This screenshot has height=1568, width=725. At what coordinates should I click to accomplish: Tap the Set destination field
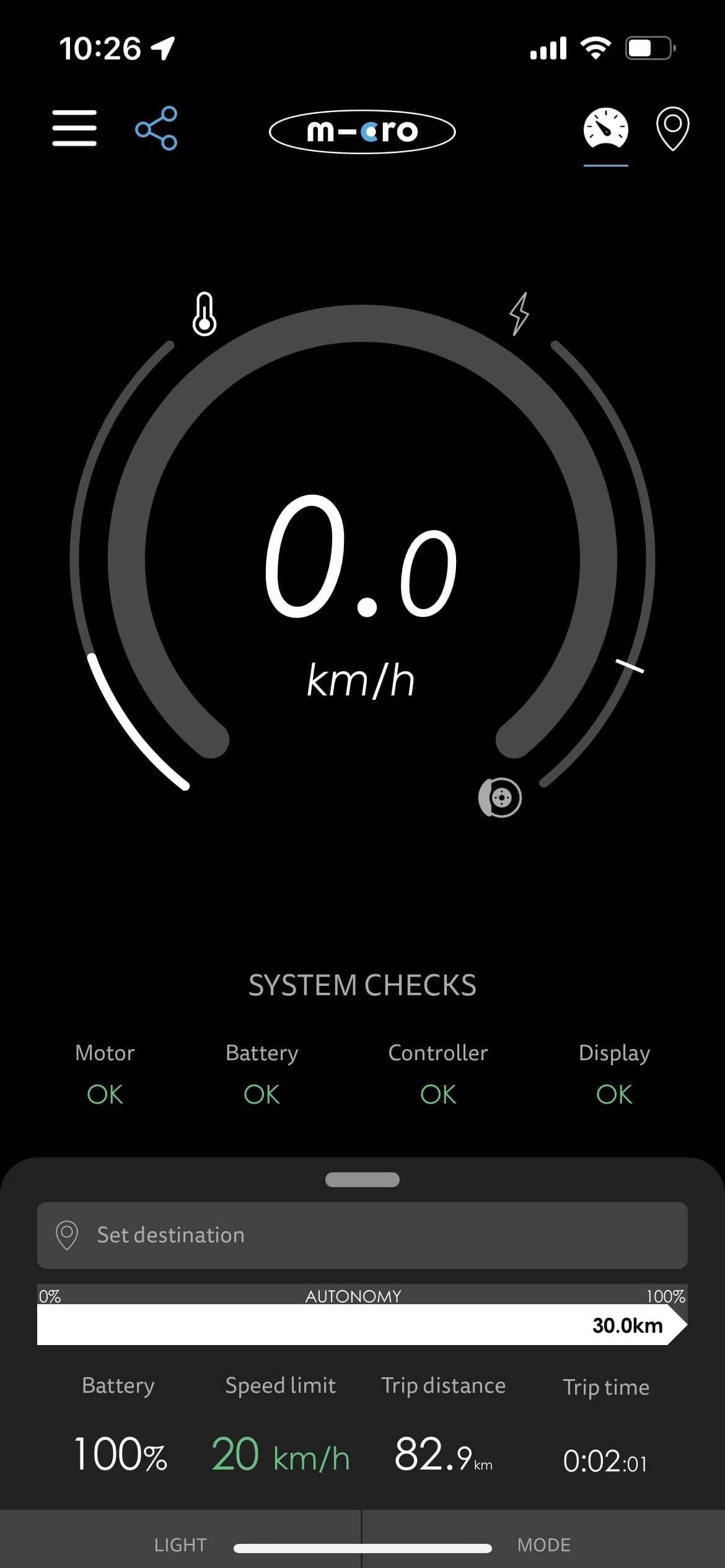pyautogui.click(x=362, y=1235)
